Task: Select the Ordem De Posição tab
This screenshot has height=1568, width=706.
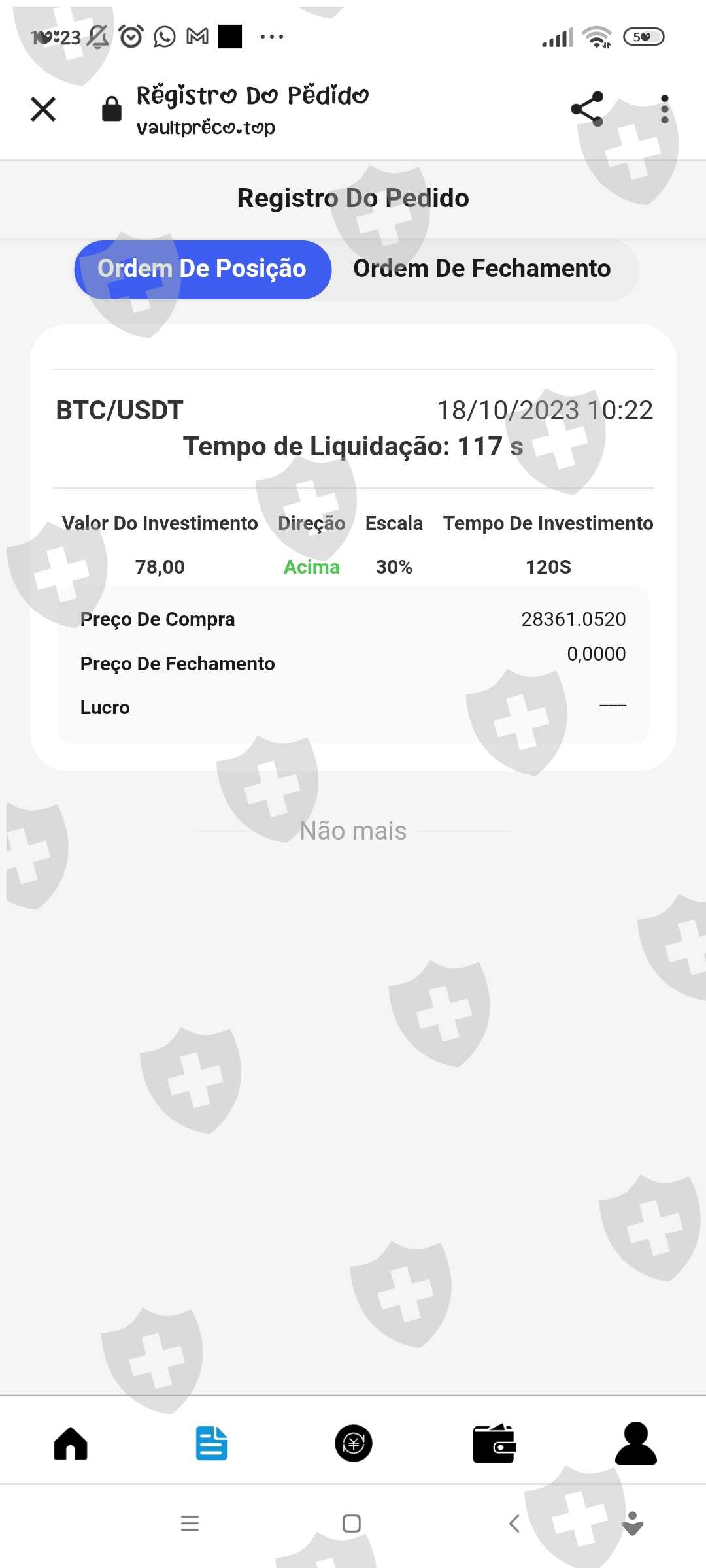Action: pos(203,269)
